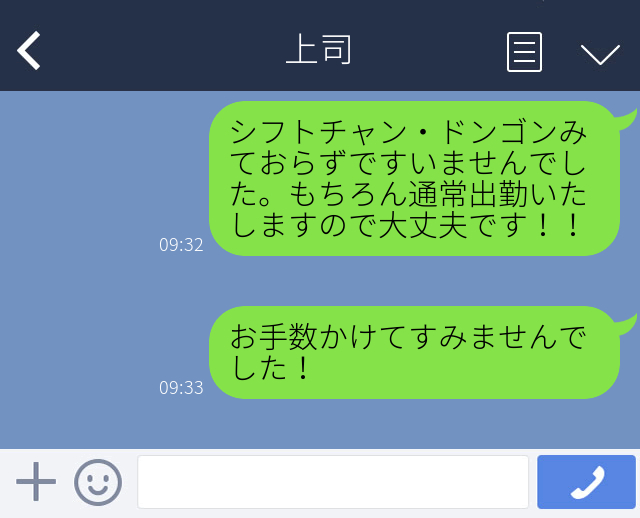Open the chat notes icon
This screenshot has height=518, width=640.
click(x=524, y=52)
